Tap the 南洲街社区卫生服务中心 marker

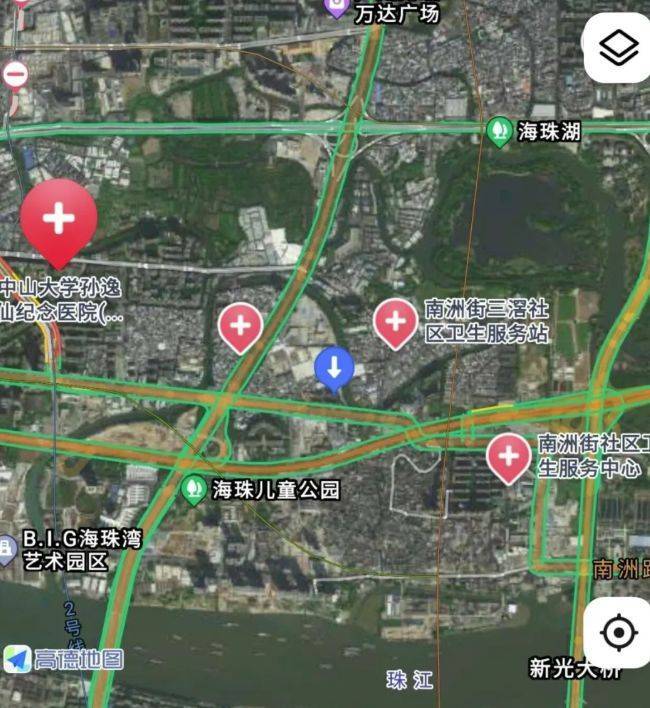tap(508, 456)
